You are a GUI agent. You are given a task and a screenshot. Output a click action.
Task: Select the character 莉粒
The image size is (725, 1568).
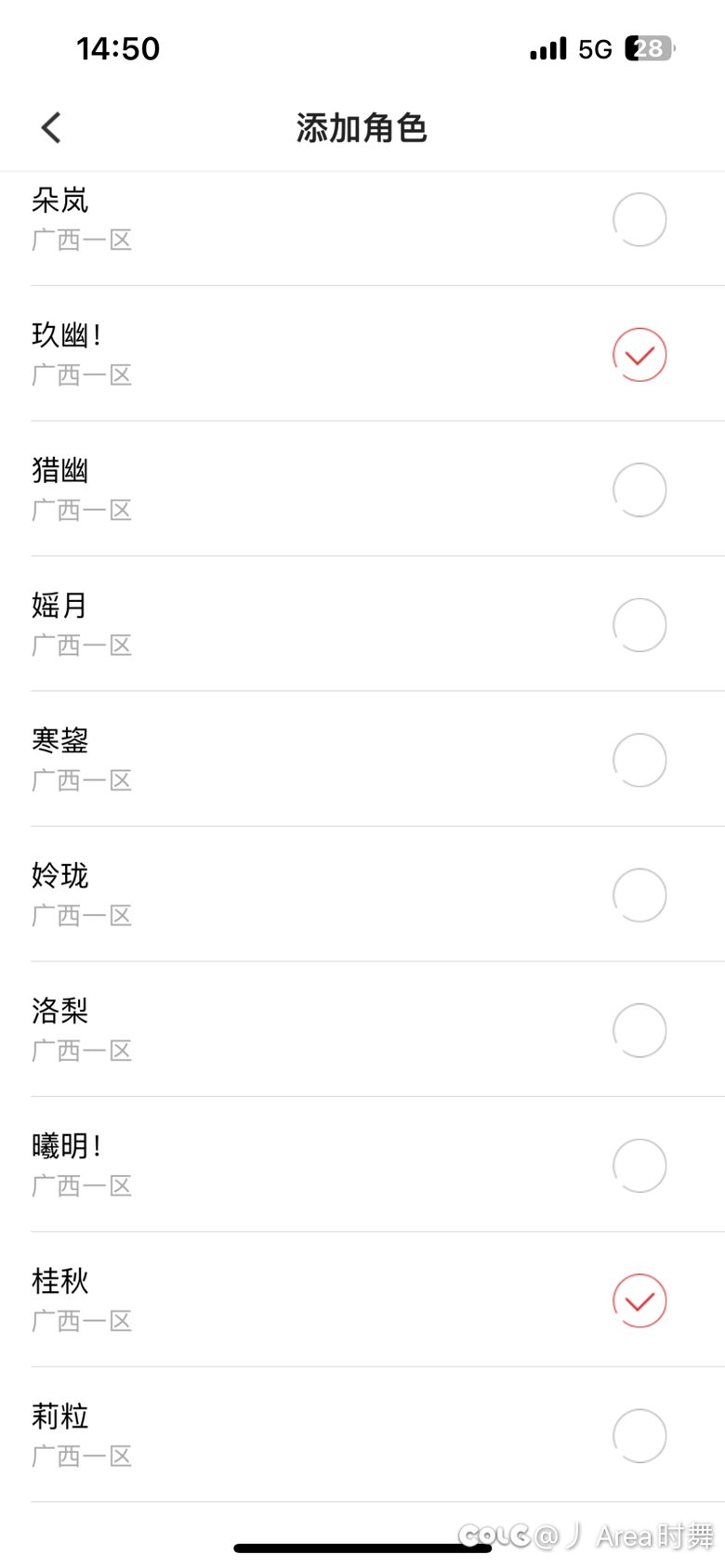(x=639, y=1436)
